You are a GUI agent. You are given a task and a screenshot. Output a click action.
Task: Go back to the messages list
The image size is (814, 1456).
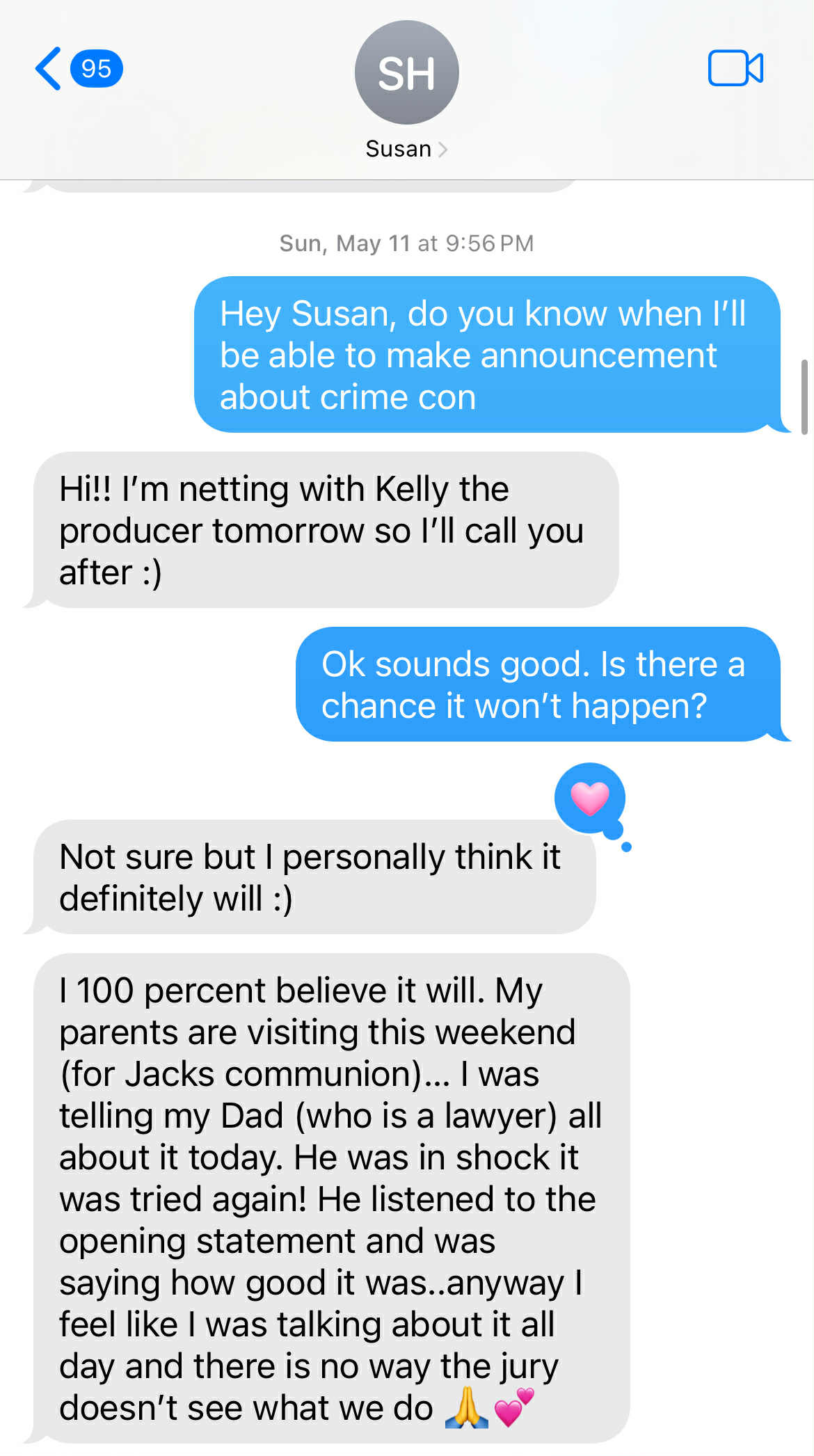50,69
